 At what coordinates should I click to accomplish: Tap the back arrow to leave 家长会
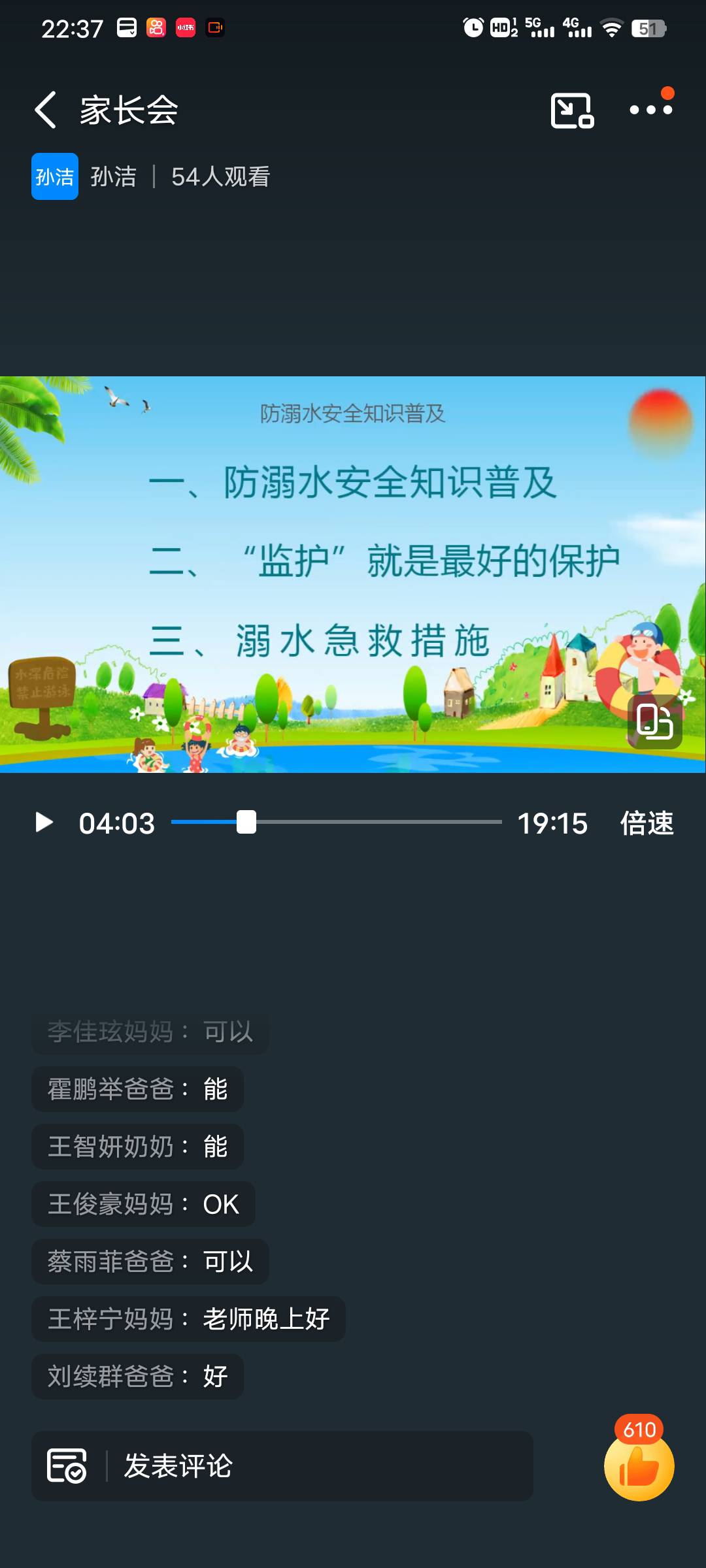44,110
